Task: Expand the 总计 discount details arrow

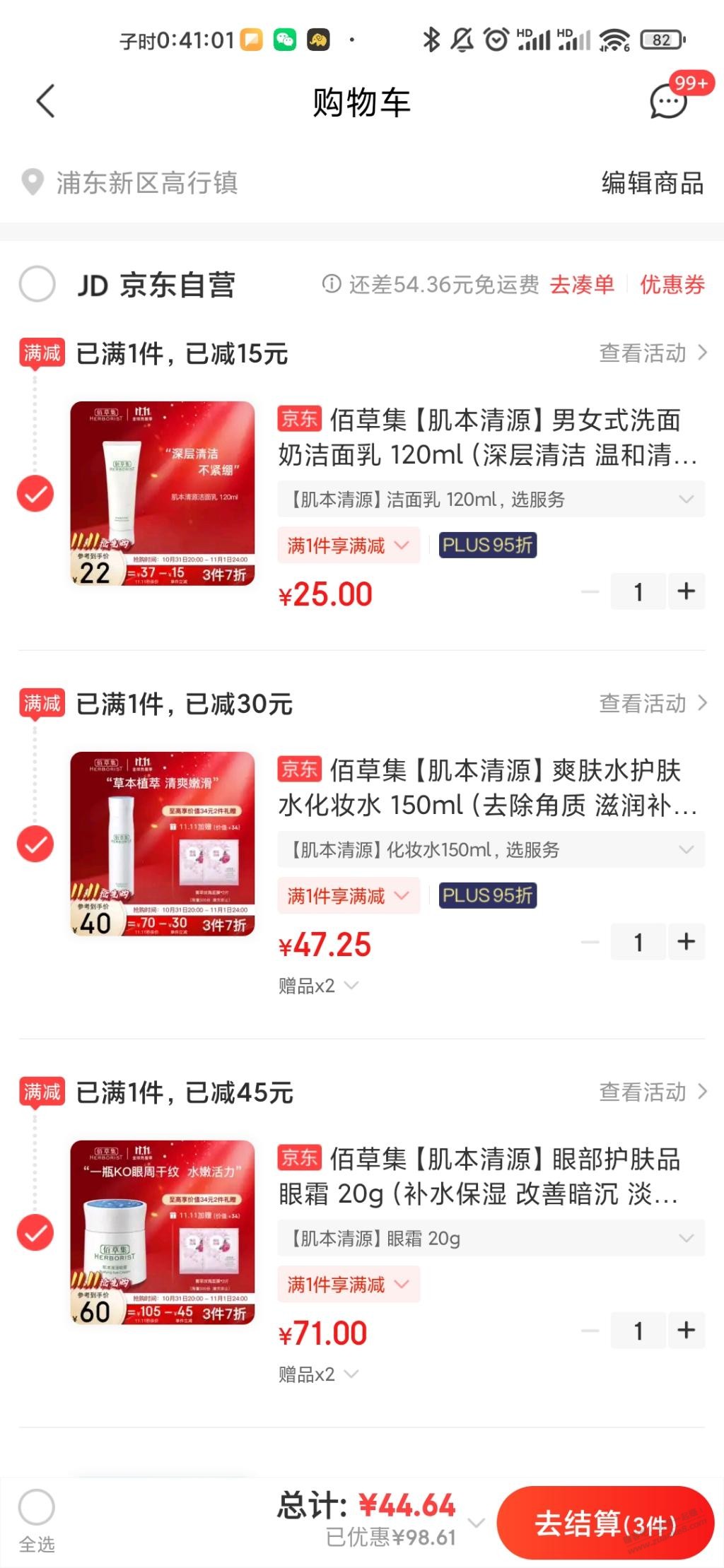Action: click(477, 1521)
